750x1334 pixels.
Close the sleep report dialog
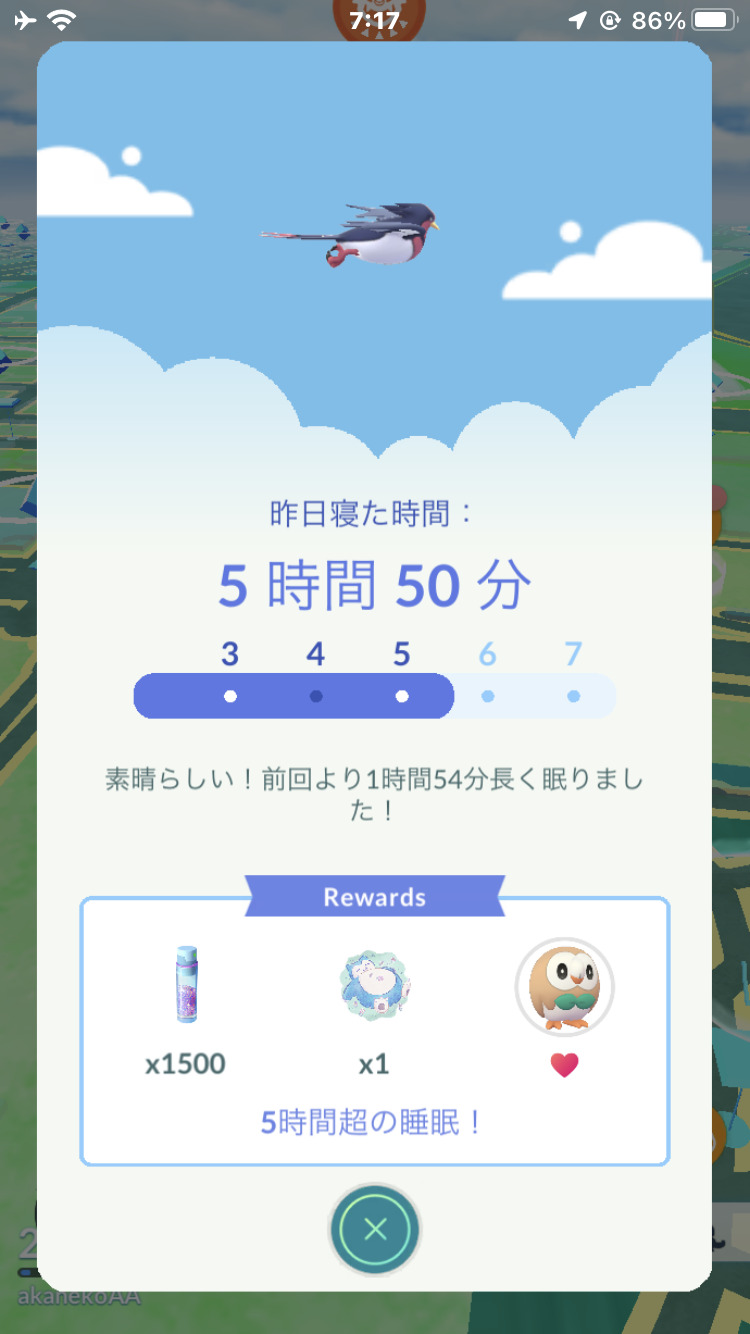pyautogui.click(x=375, y=1230)
